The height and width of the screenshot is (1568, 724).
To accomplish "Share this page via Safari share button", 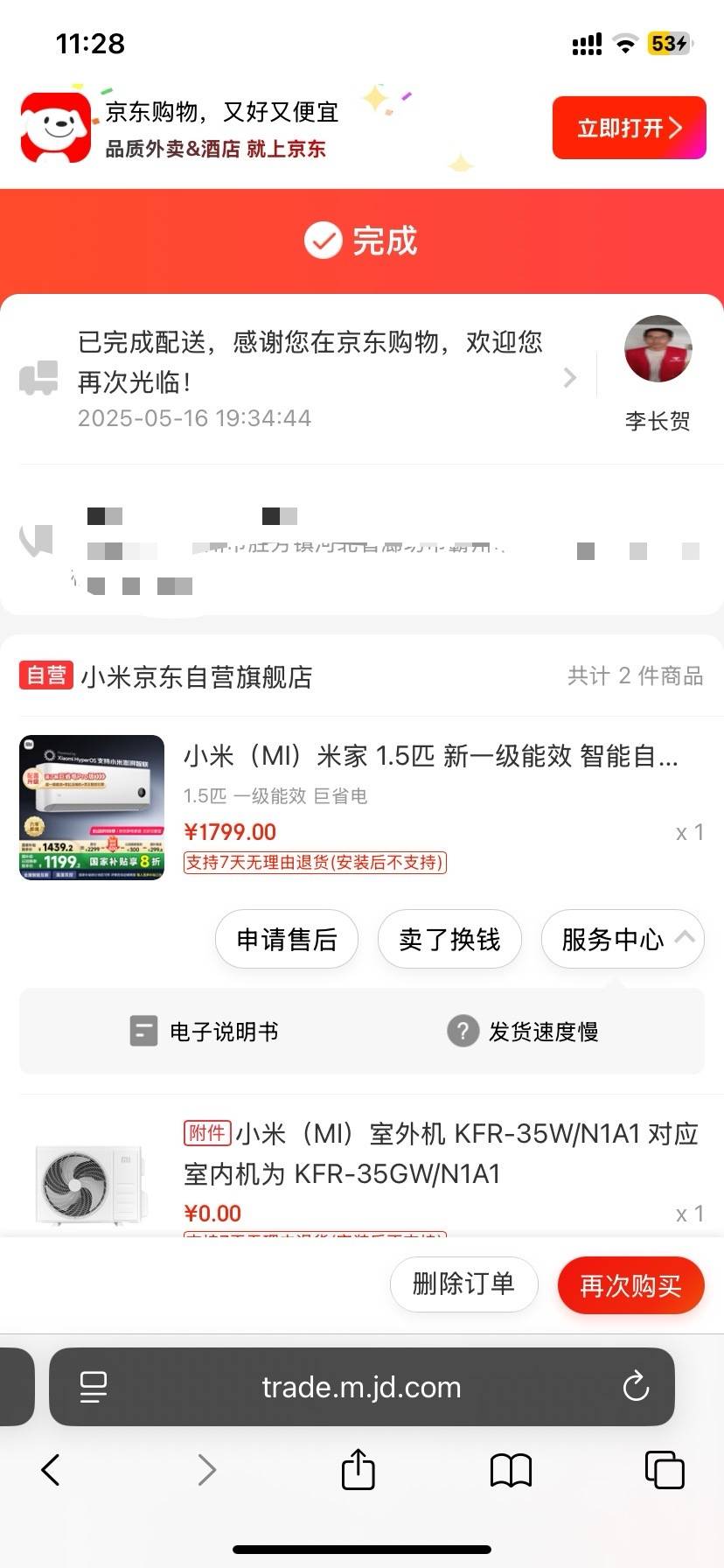I will (358, 1470).
